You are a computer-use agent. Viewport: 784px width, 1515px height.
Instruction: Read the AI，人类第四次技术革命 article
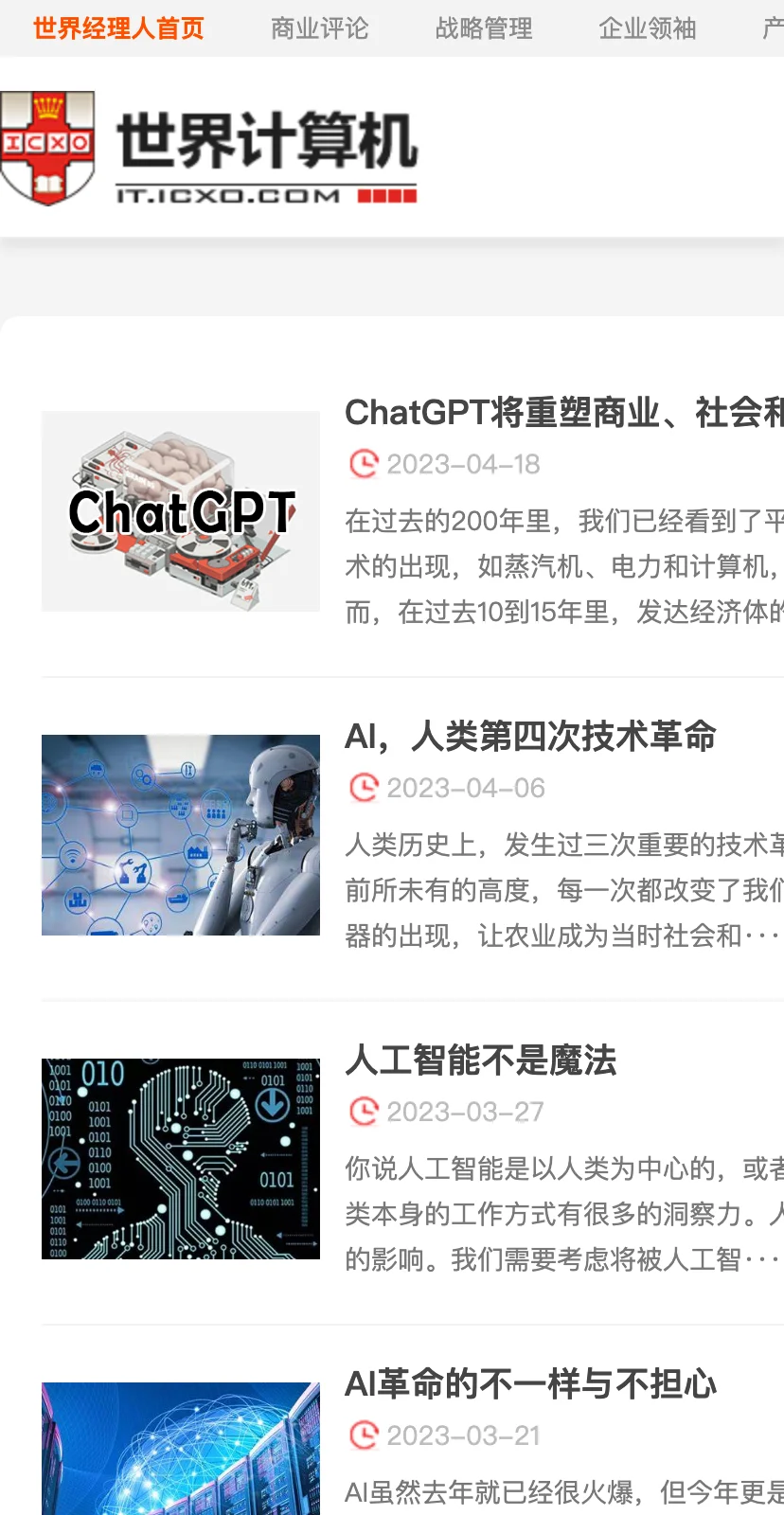point(530,737)
